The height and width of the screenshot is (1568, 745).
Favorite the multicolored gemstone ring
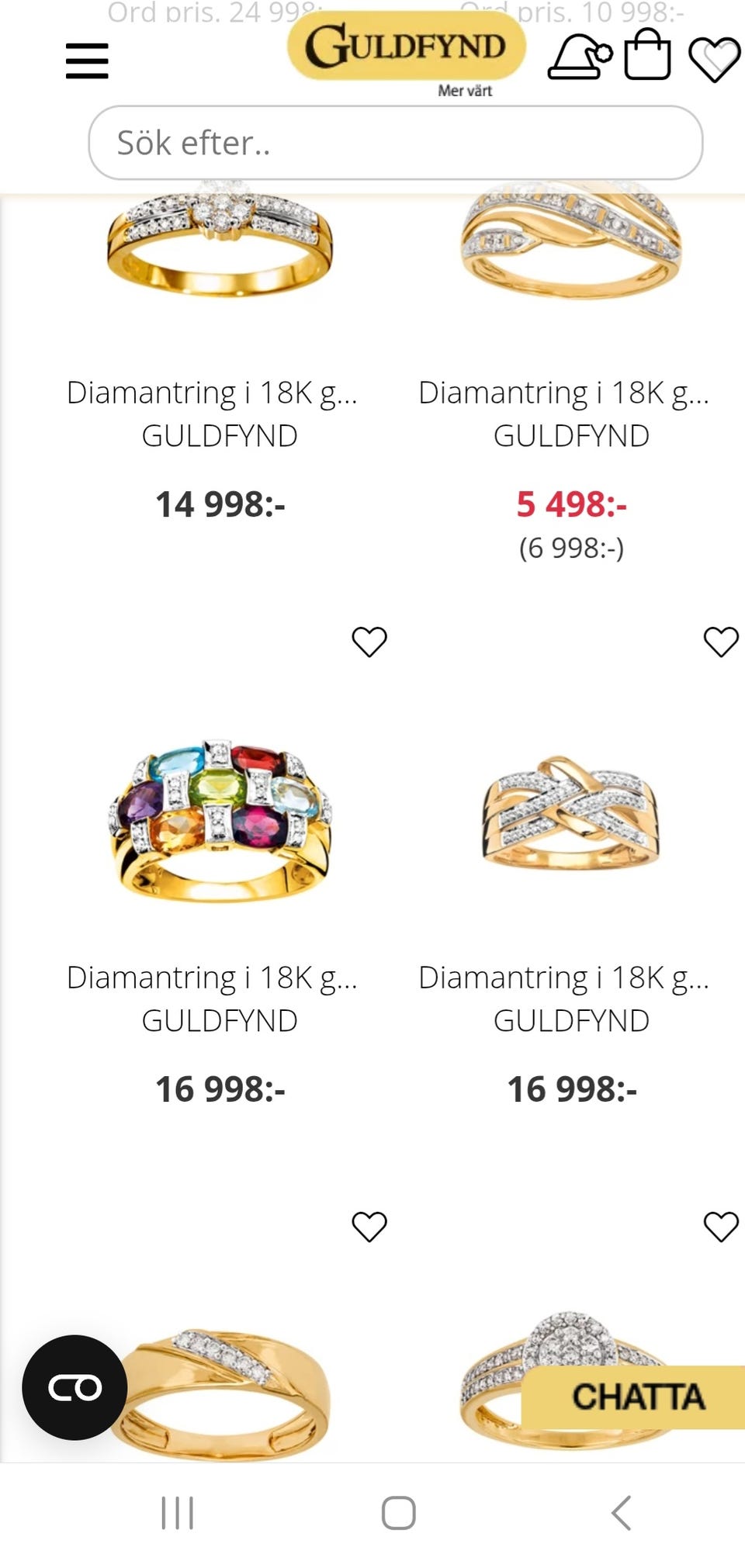tap(369, 642)
